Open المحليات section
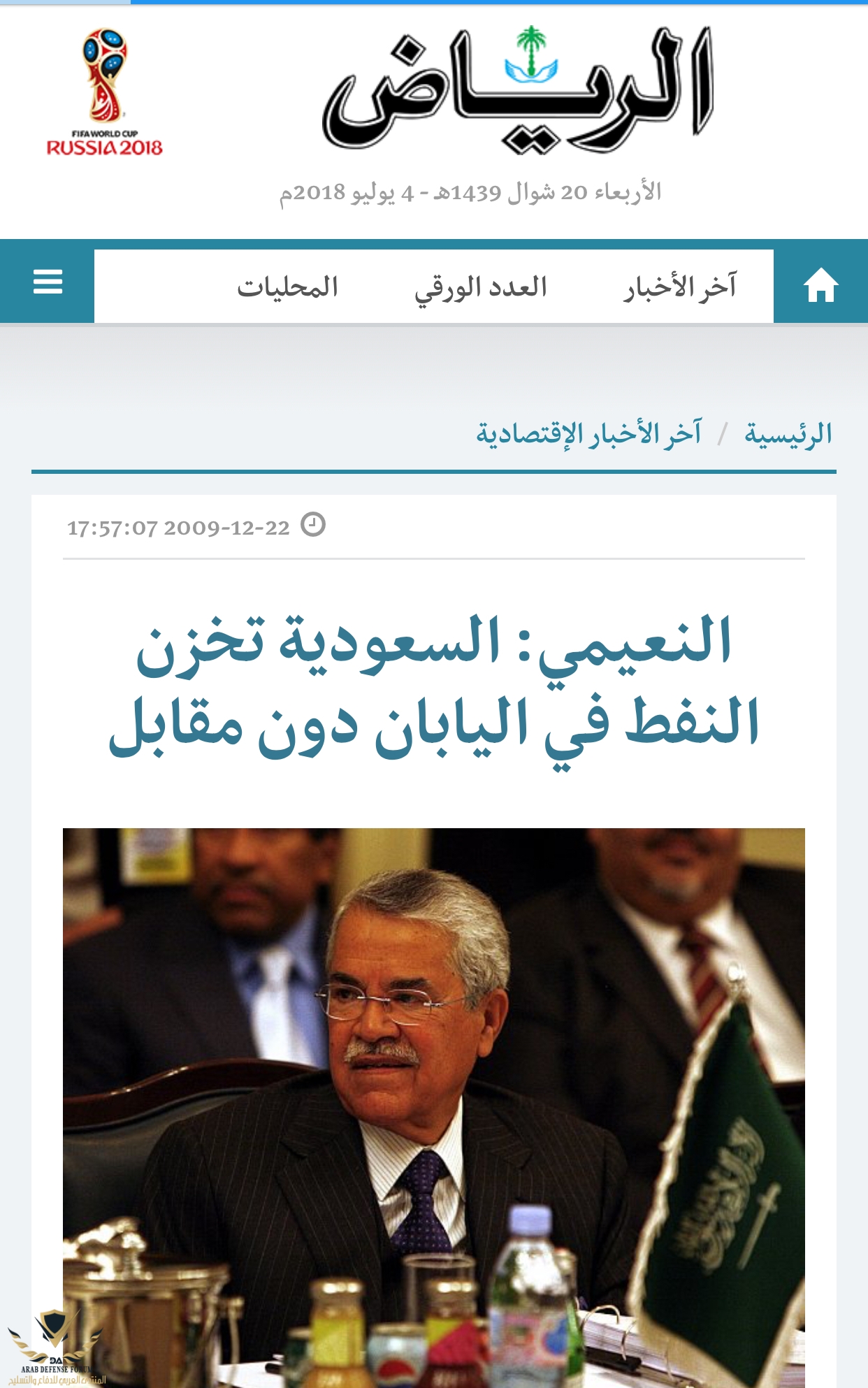The height and width of the screenshot is (1388, 868). [x=287, y=287]
